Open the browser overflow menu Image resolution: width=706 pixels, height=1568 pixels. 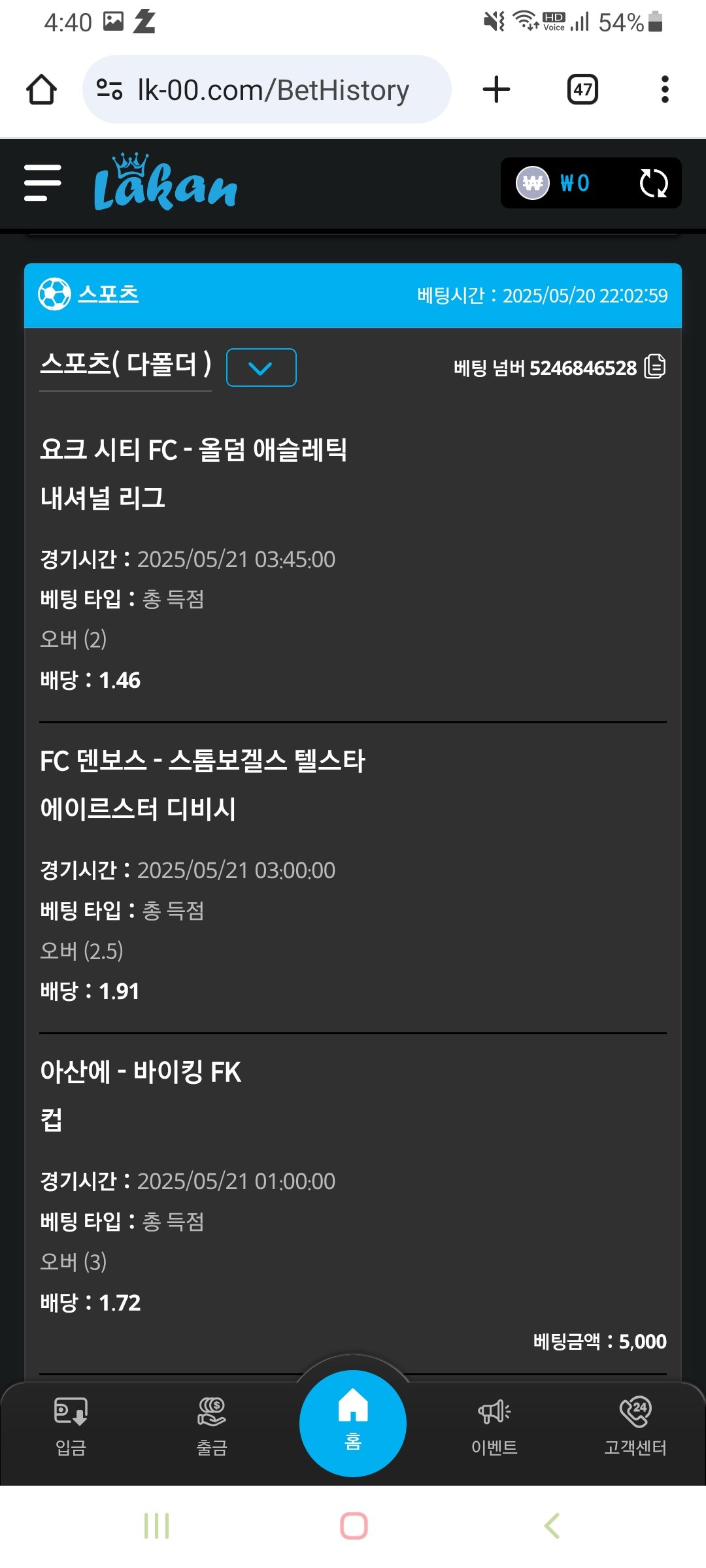665,90
